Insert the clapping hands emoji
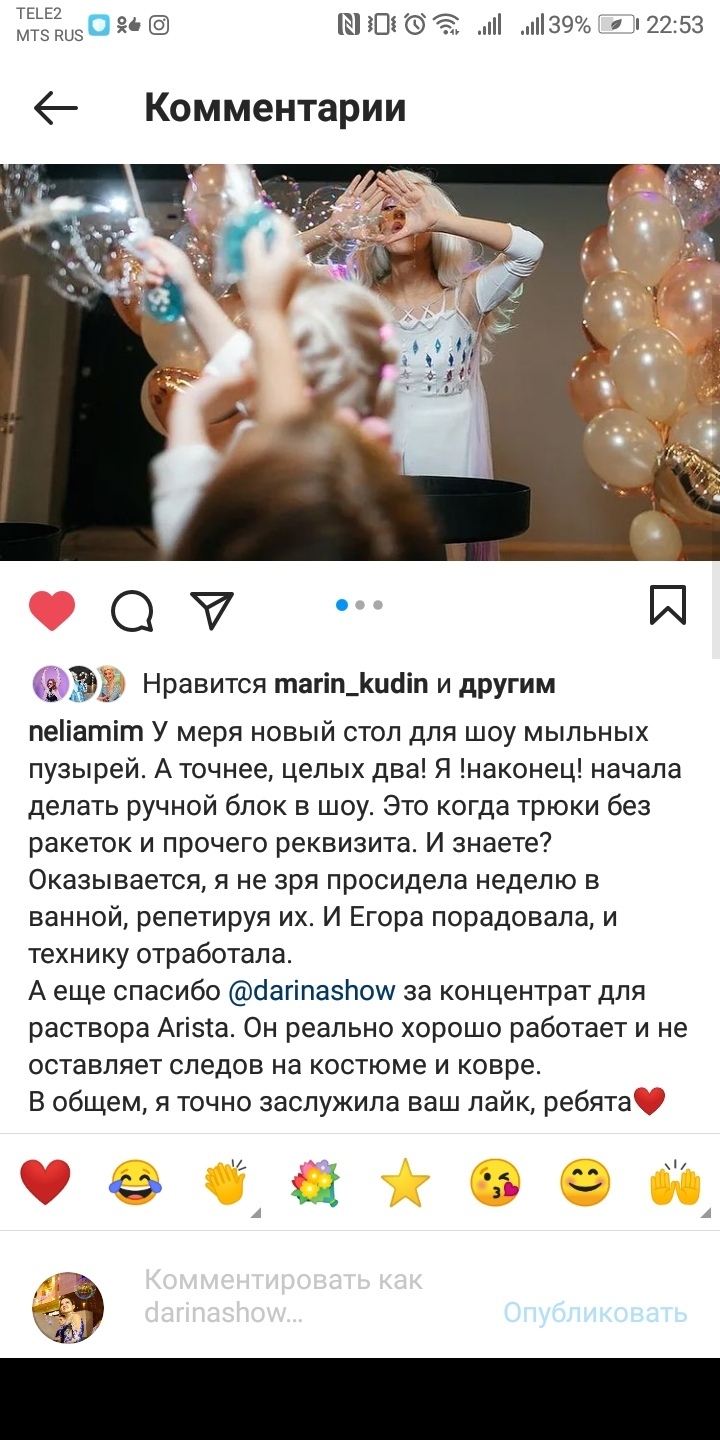 225,1183
